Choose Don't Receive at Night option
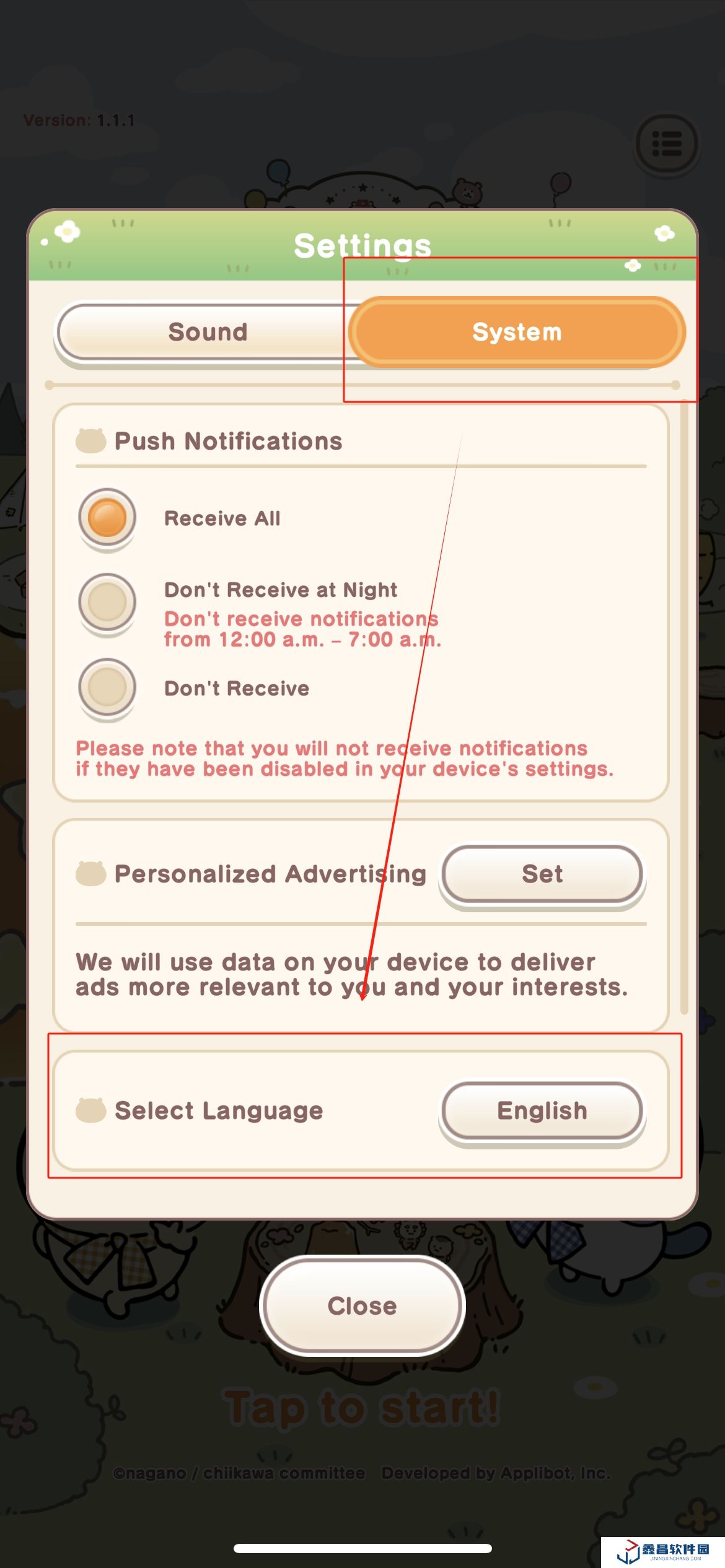The width and height of the screenshot is (725, 1568). pyautogui.click(x=107, y=603)
